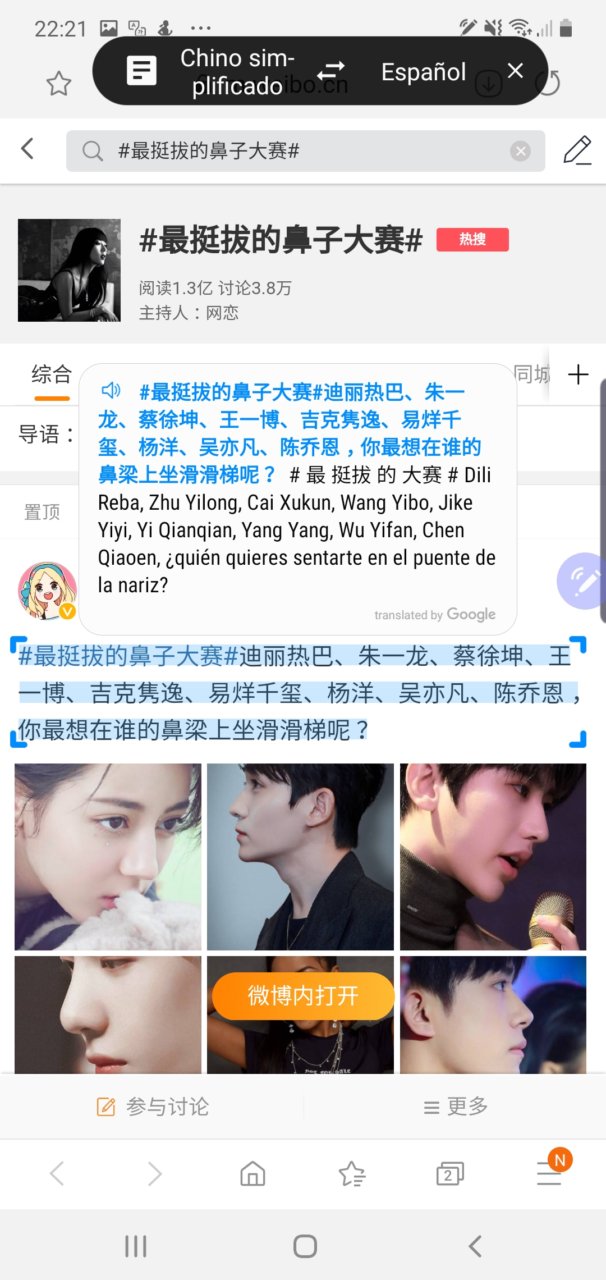Image resolution: width=606 pixels, height=1280 pixels.
Task: Play translated text audio speaker icon
Action: pos(111,390)
